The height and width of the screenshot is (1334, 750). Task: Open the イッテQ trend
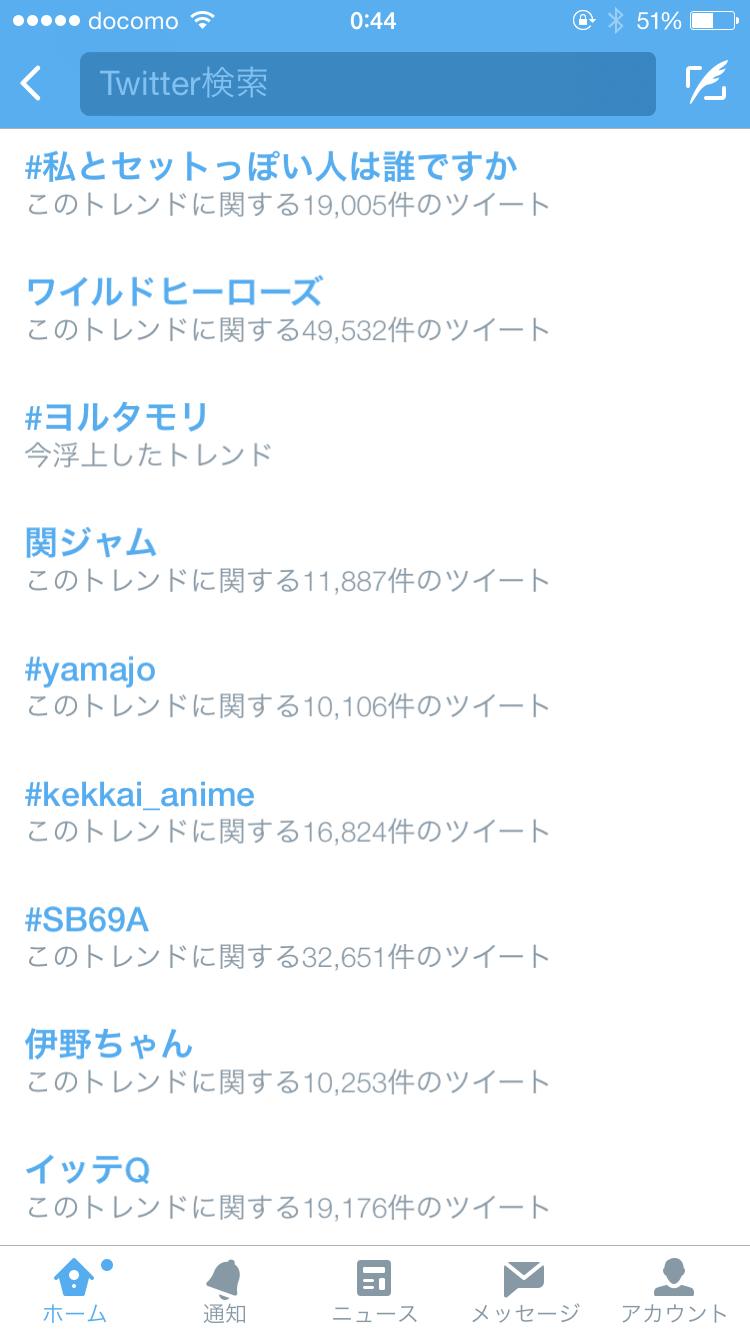click(88, 1169)
